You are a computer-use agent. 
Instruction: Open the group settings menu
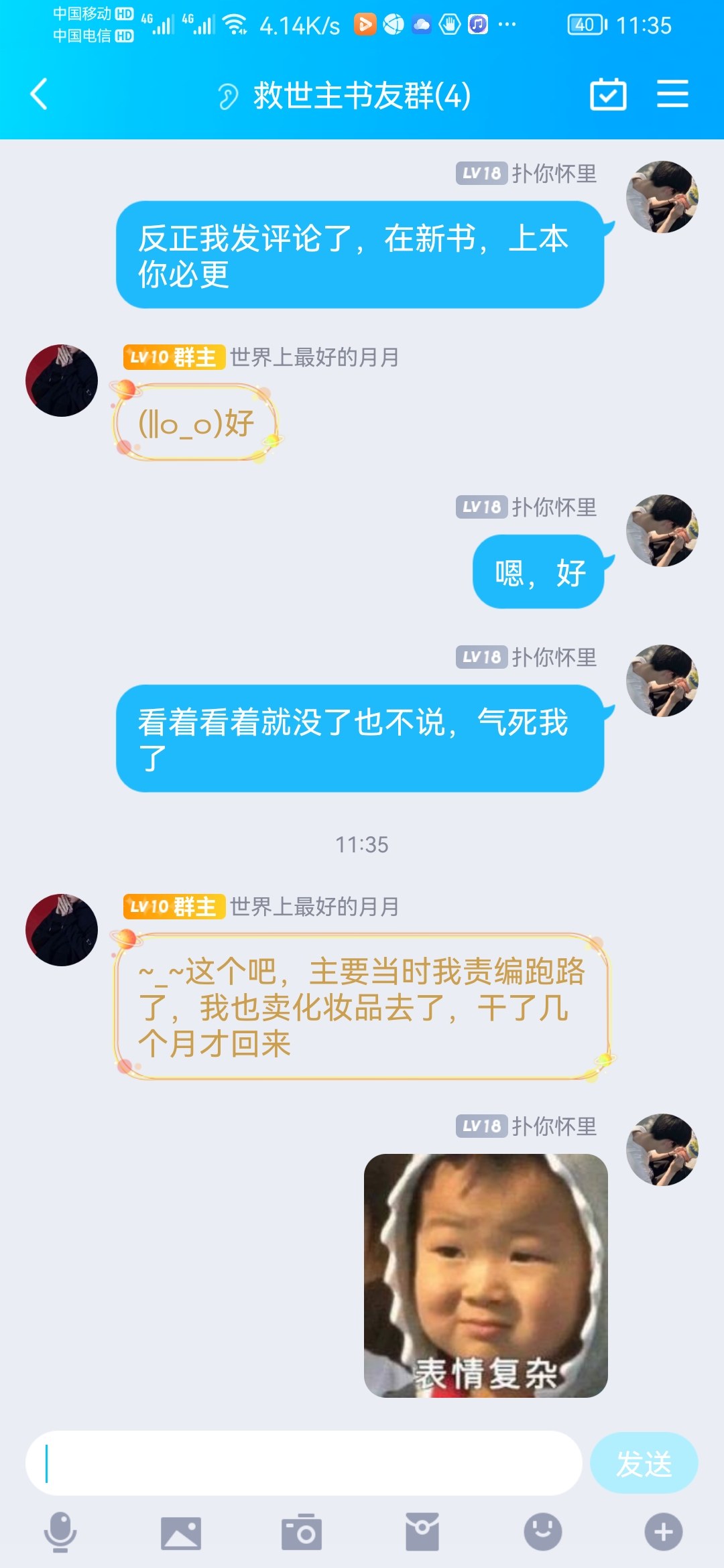coord(672,94)
